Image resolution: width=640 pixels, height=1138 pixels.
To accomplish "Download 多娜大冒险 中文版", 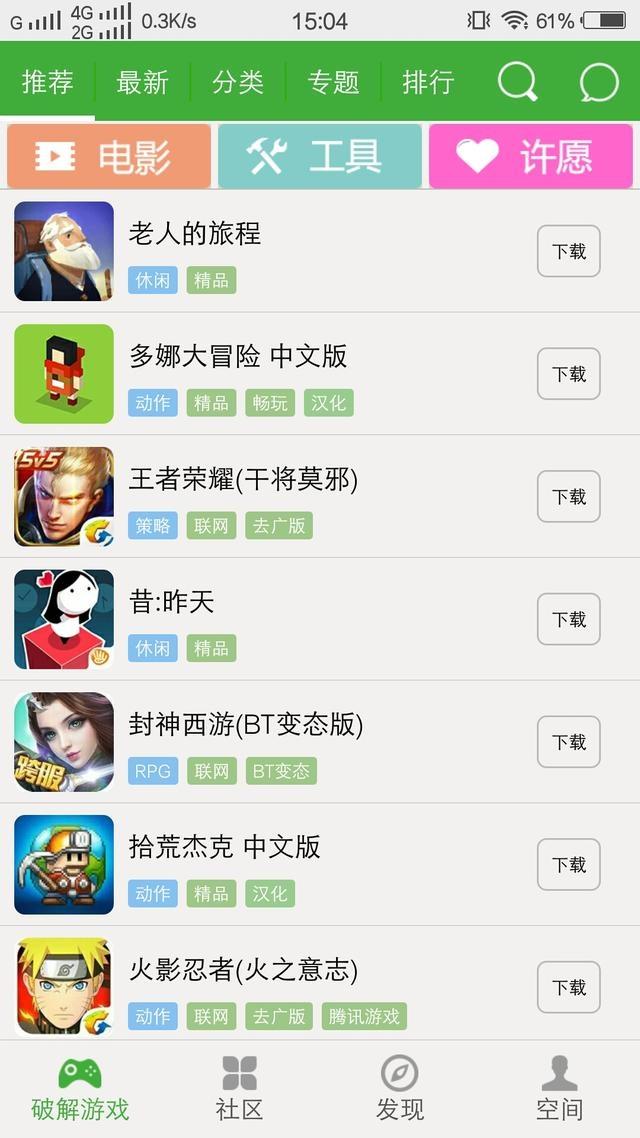I will pos(568,374).
